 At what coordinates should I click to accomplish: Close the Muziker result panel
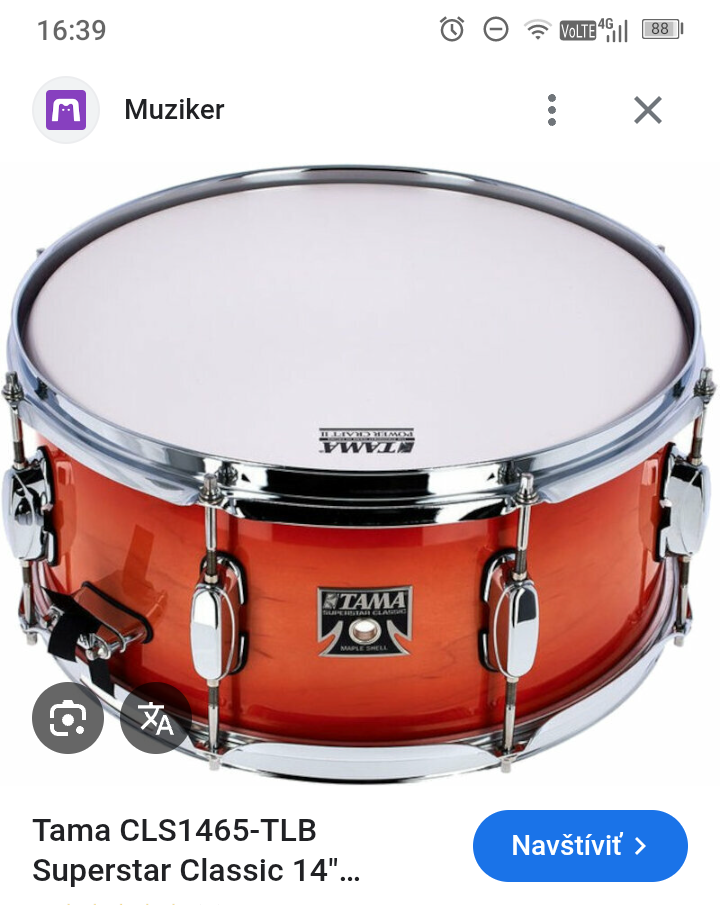pos(647,110)
